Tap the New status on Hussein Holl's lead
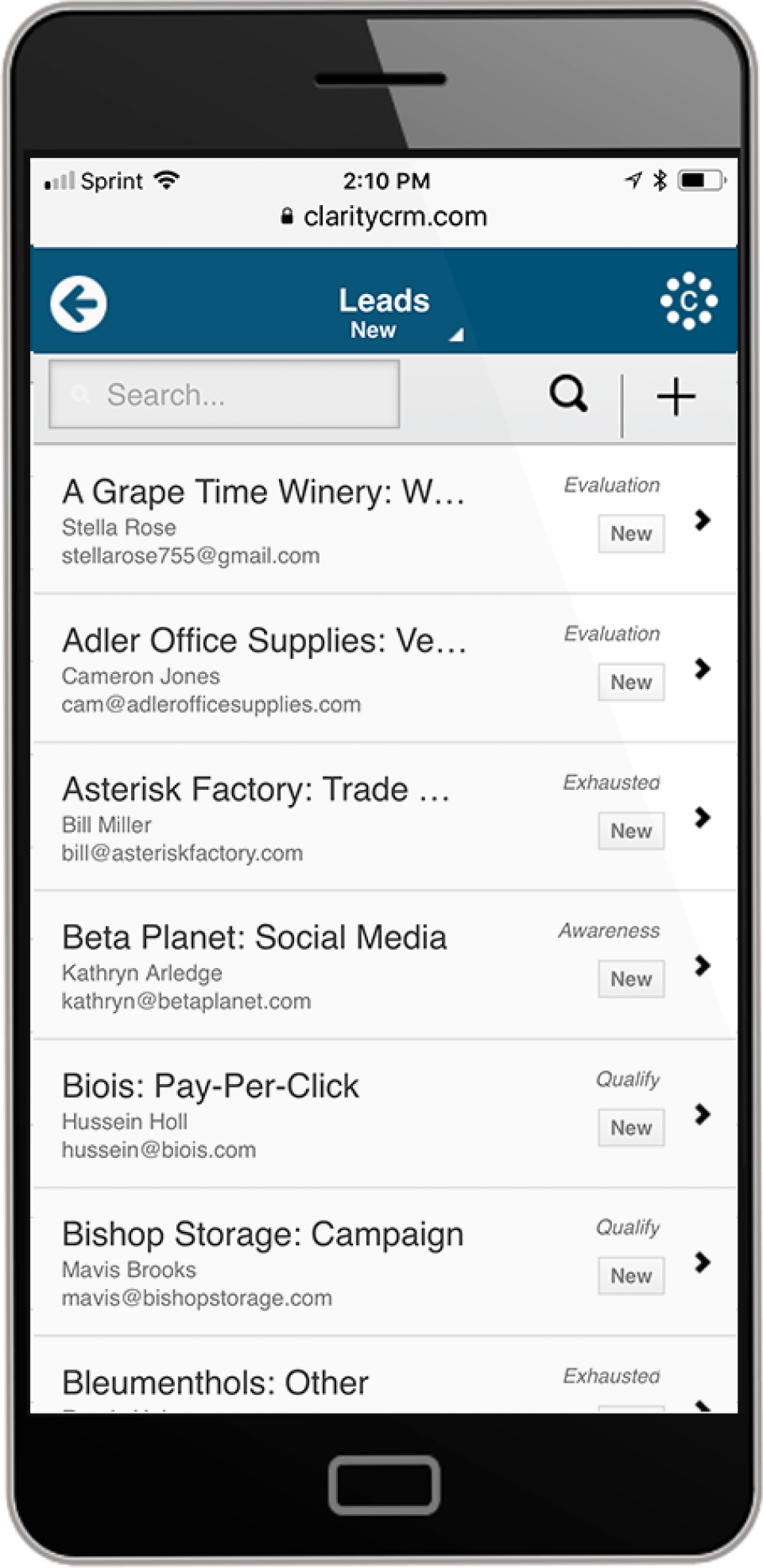The image size is (763, 1568). (631, 1128)
